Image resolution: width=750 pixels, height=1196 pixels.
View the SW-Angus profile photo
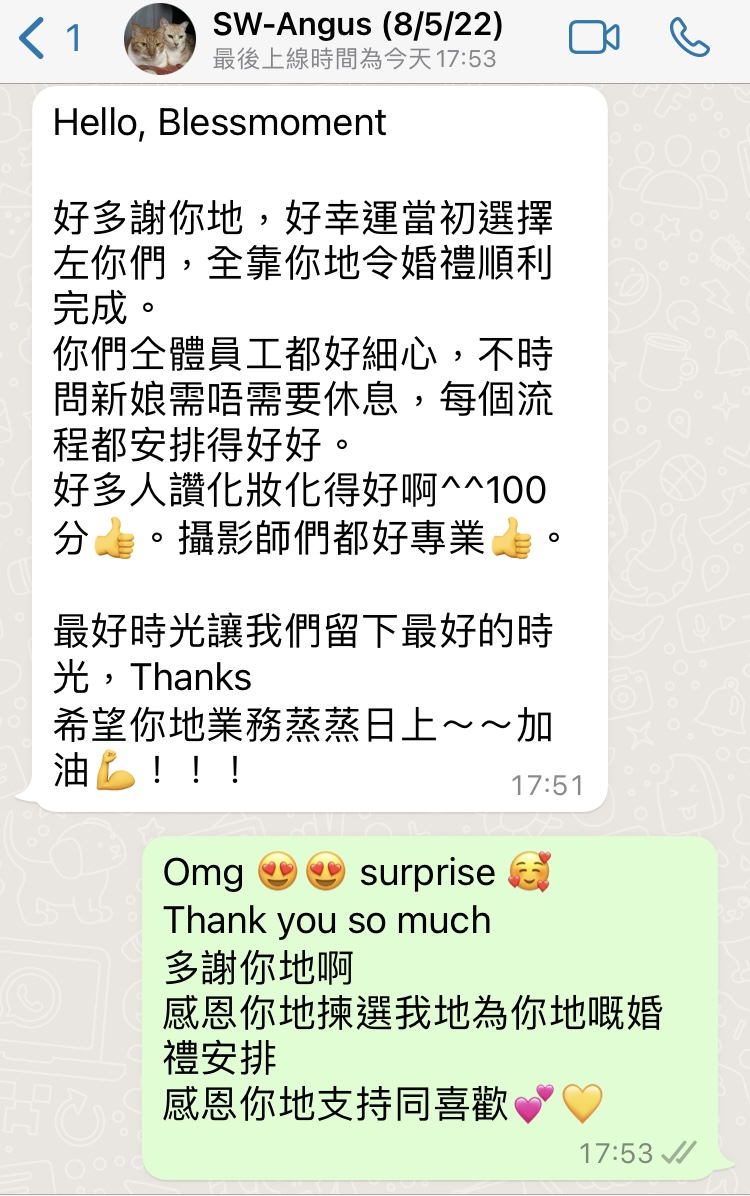[x=160, y=39]
